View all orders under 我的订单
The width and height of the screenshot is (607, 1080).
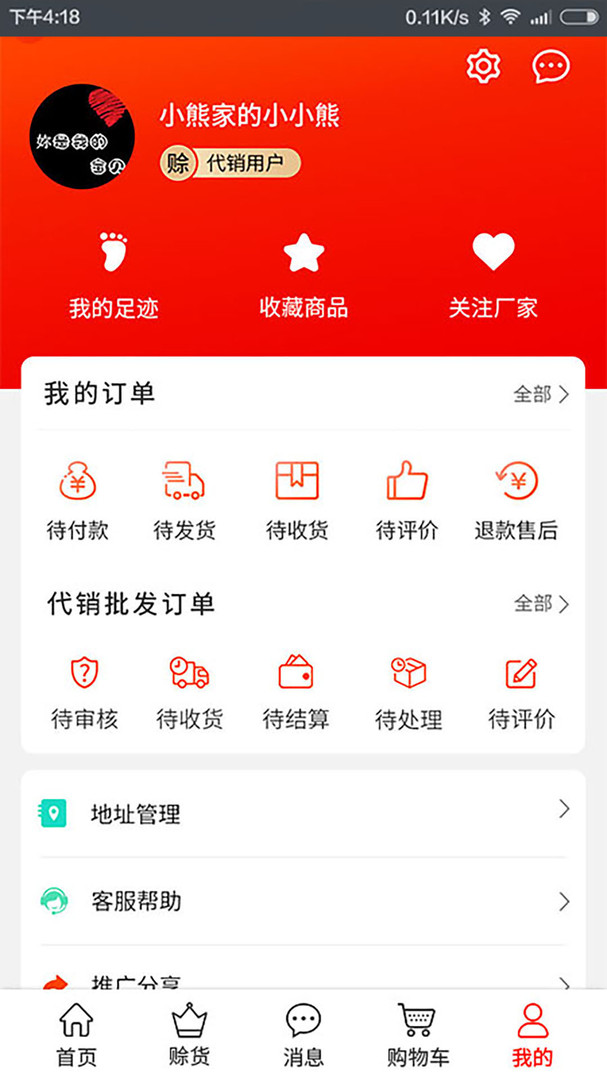(541, 394)
